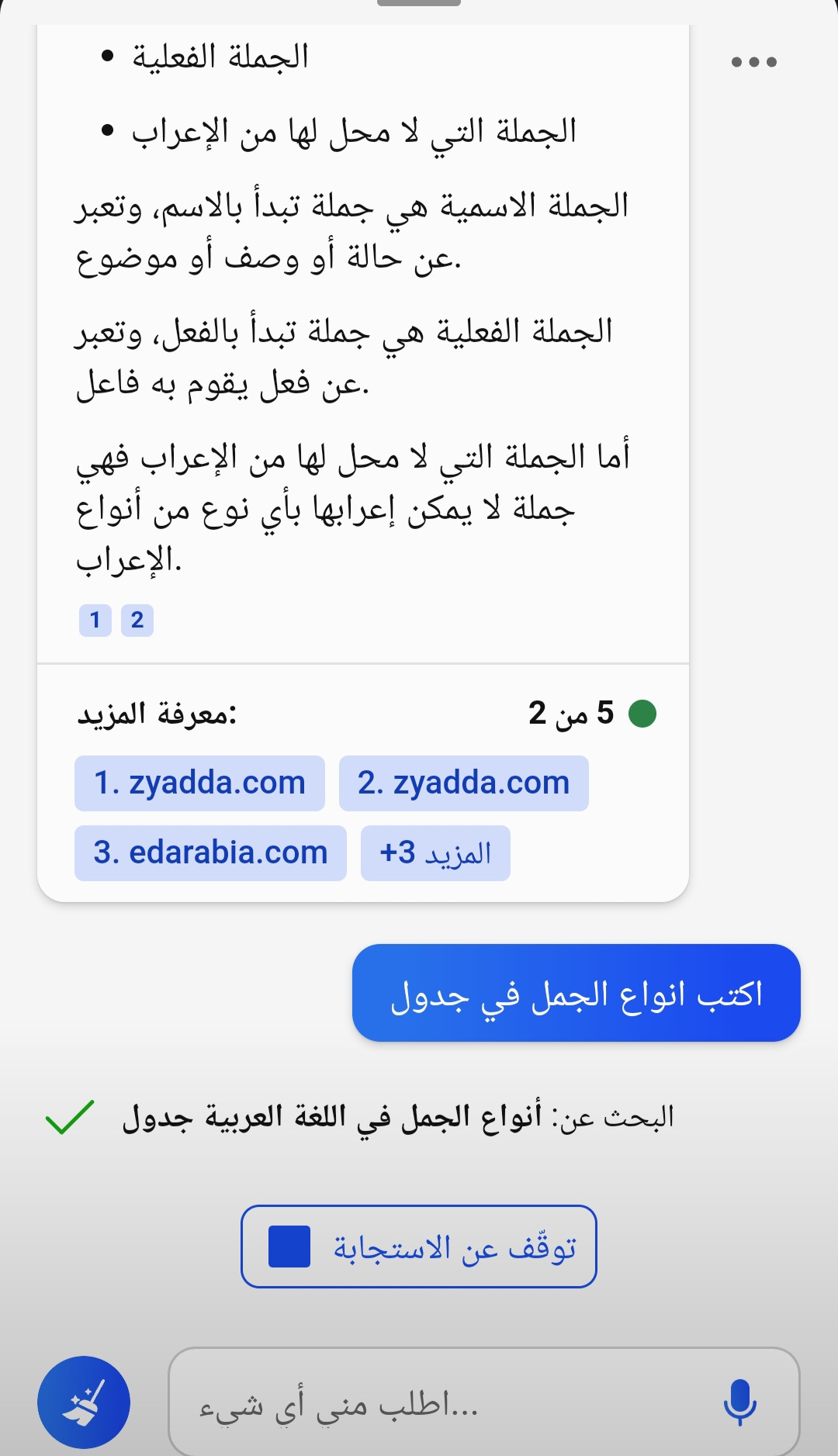
Task: Tap the broom new topic button
Action: point(84,1402)
